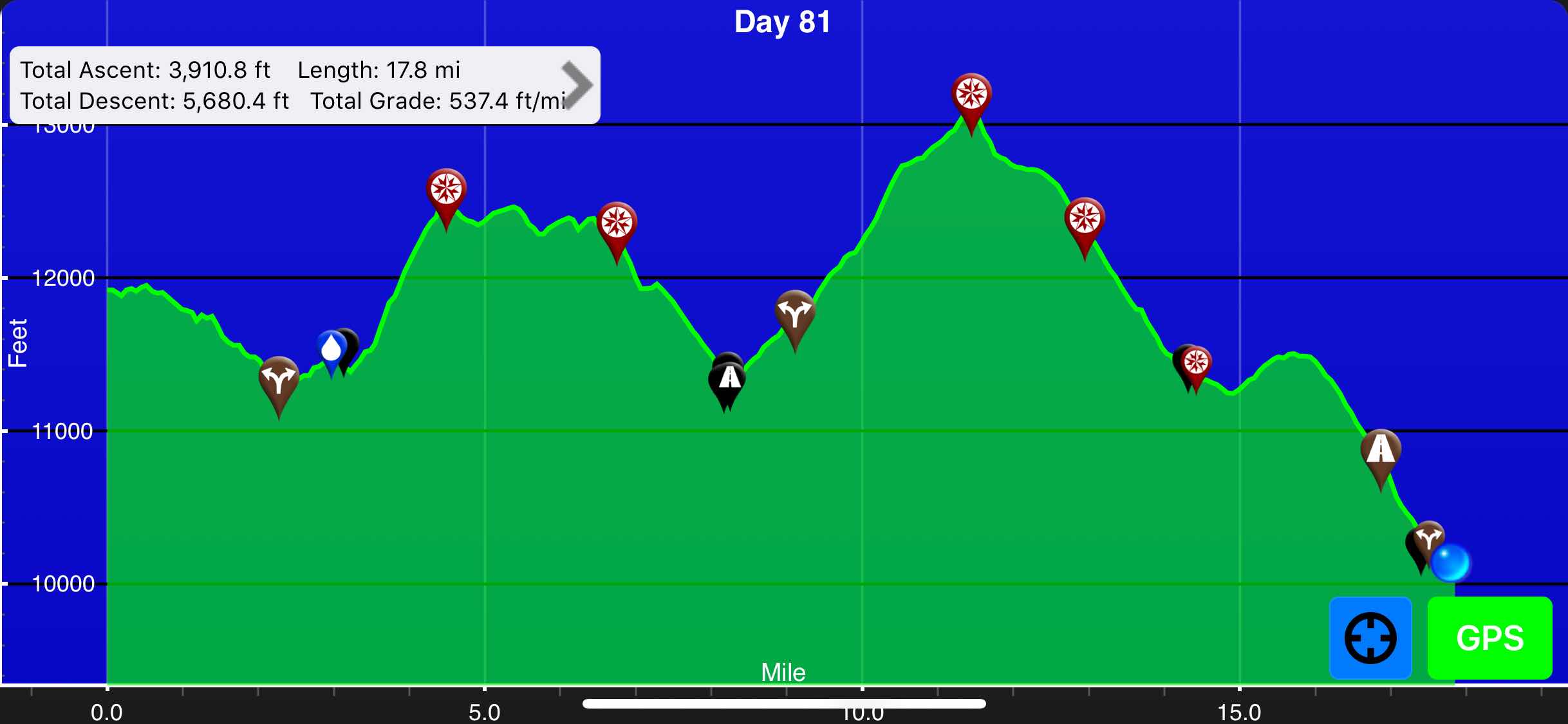This screenshot has height=724, width=1568.
Task: Select the red compass marker near mile 6.7
Action: click(x=617, y=223)
